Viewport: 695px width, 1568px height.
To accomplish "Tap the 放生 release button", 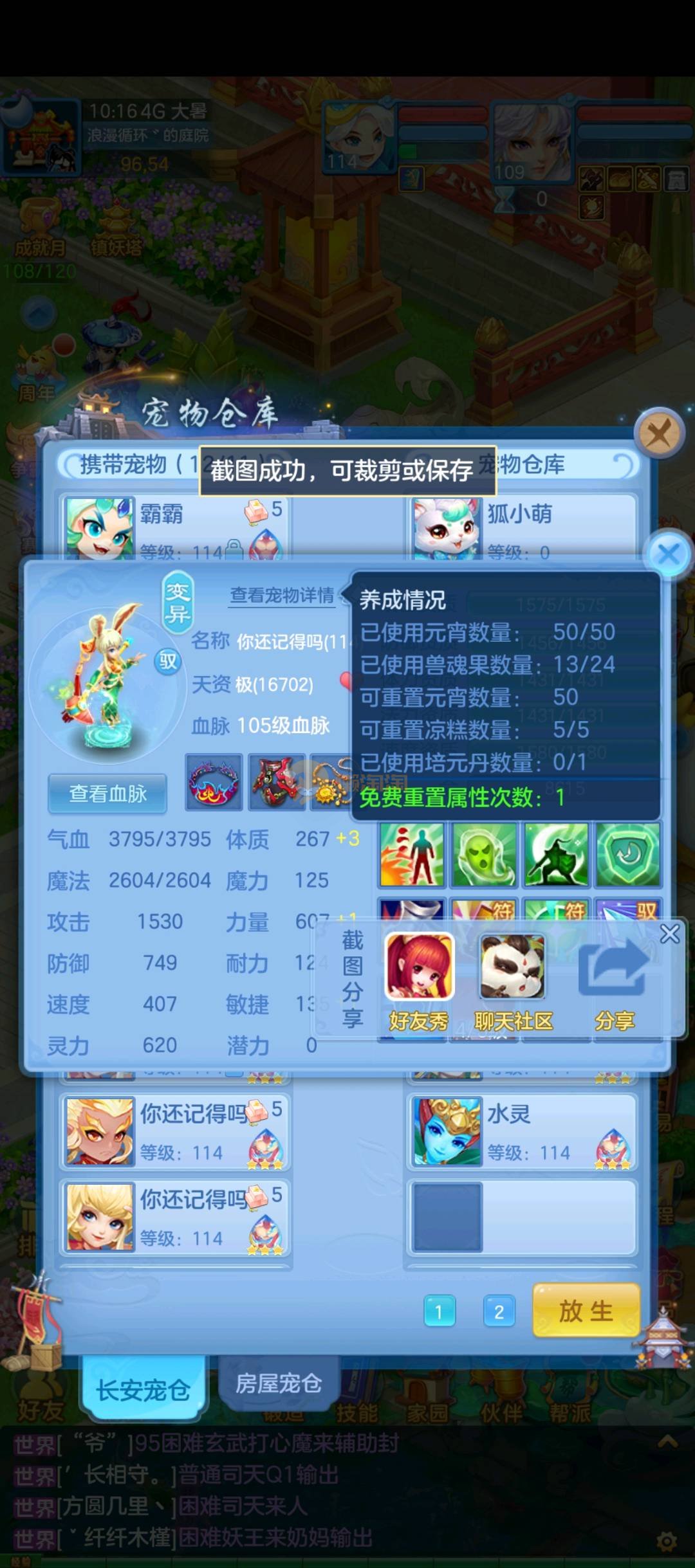I will coord(586,1310).
